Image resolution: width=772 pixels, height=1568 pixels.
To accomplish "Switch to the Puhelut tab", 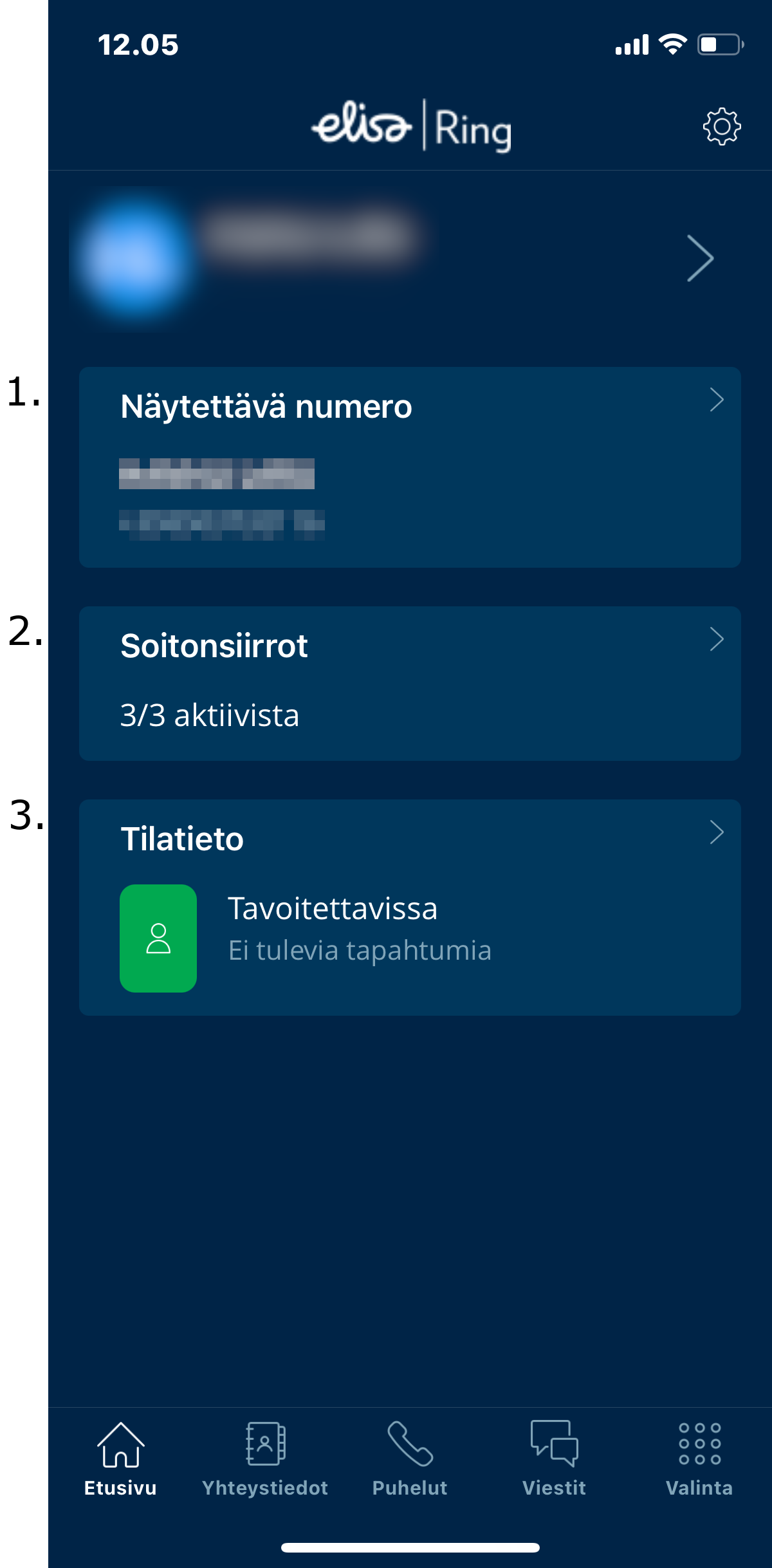I will coord(410,1459).
